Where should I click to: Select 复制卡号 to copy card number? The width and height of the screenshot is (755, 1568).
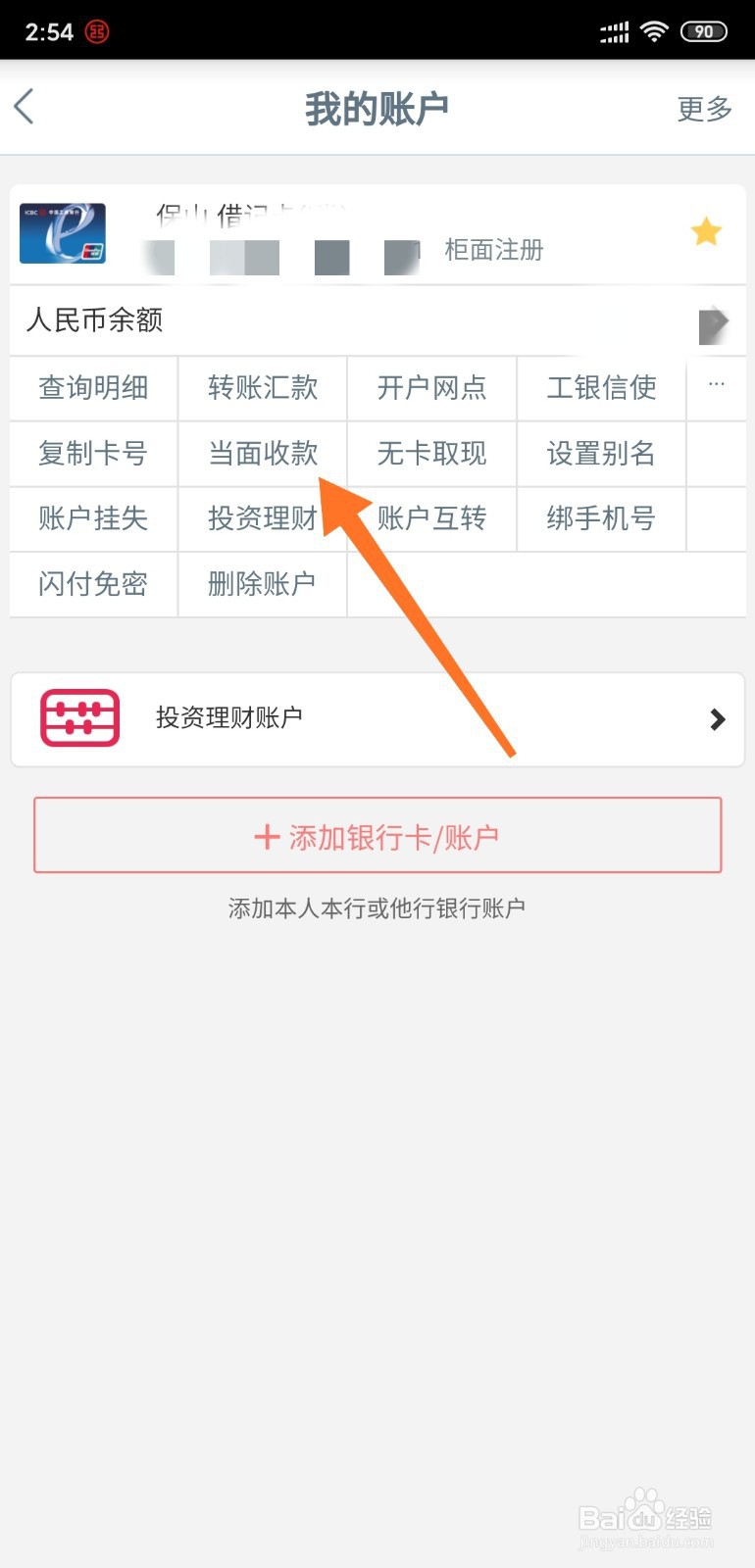92,454
